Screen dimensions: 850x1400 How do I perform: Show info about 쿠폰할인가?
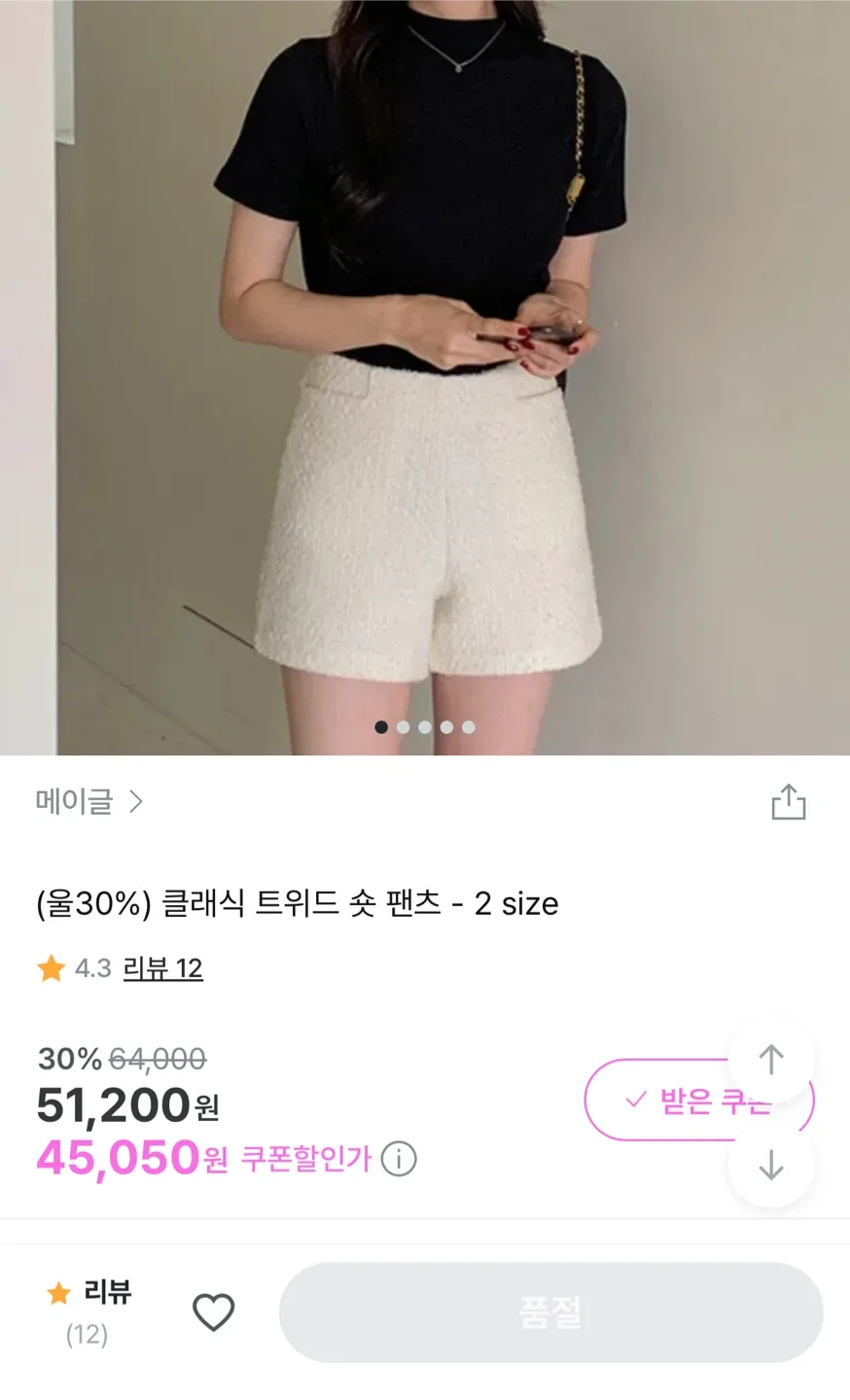[x=399, y=1159]
